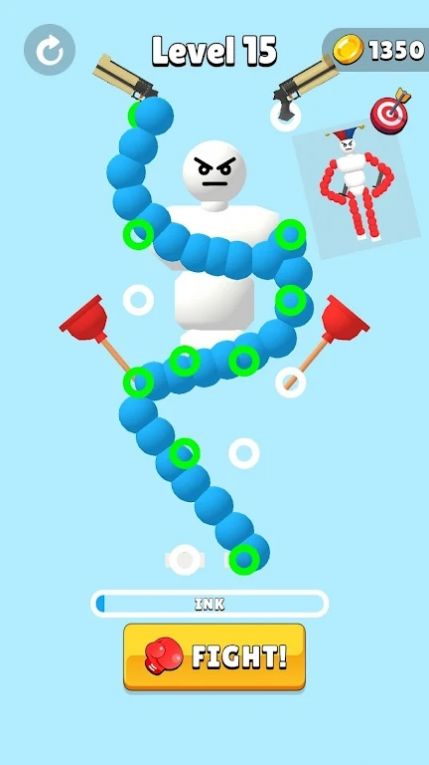Image resolution: width=429 pixels, height=765 pixels.
Task: Tap the coin balance showing 1350
Action: click(377, 50)
